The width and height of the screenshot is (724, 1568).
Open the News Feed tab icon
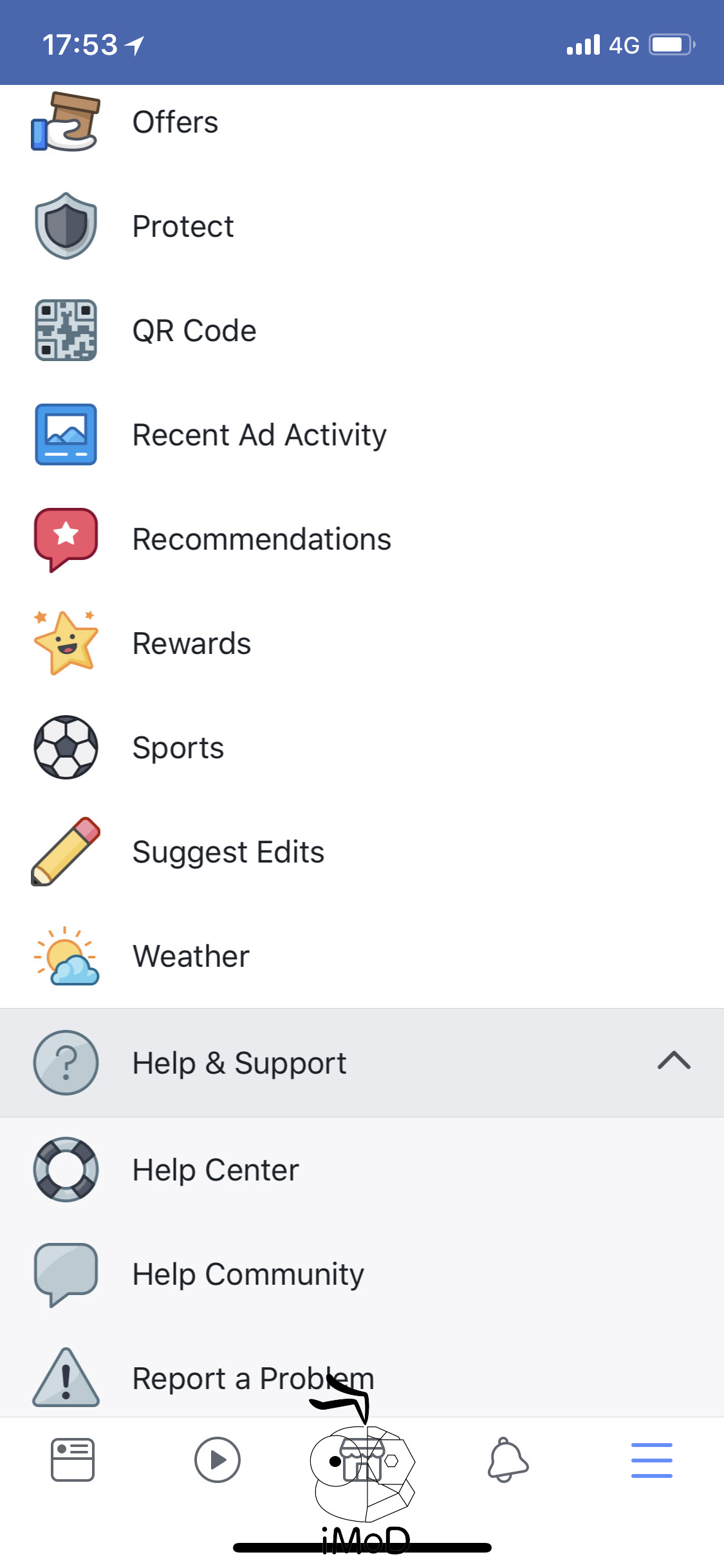pos(71,1461)
